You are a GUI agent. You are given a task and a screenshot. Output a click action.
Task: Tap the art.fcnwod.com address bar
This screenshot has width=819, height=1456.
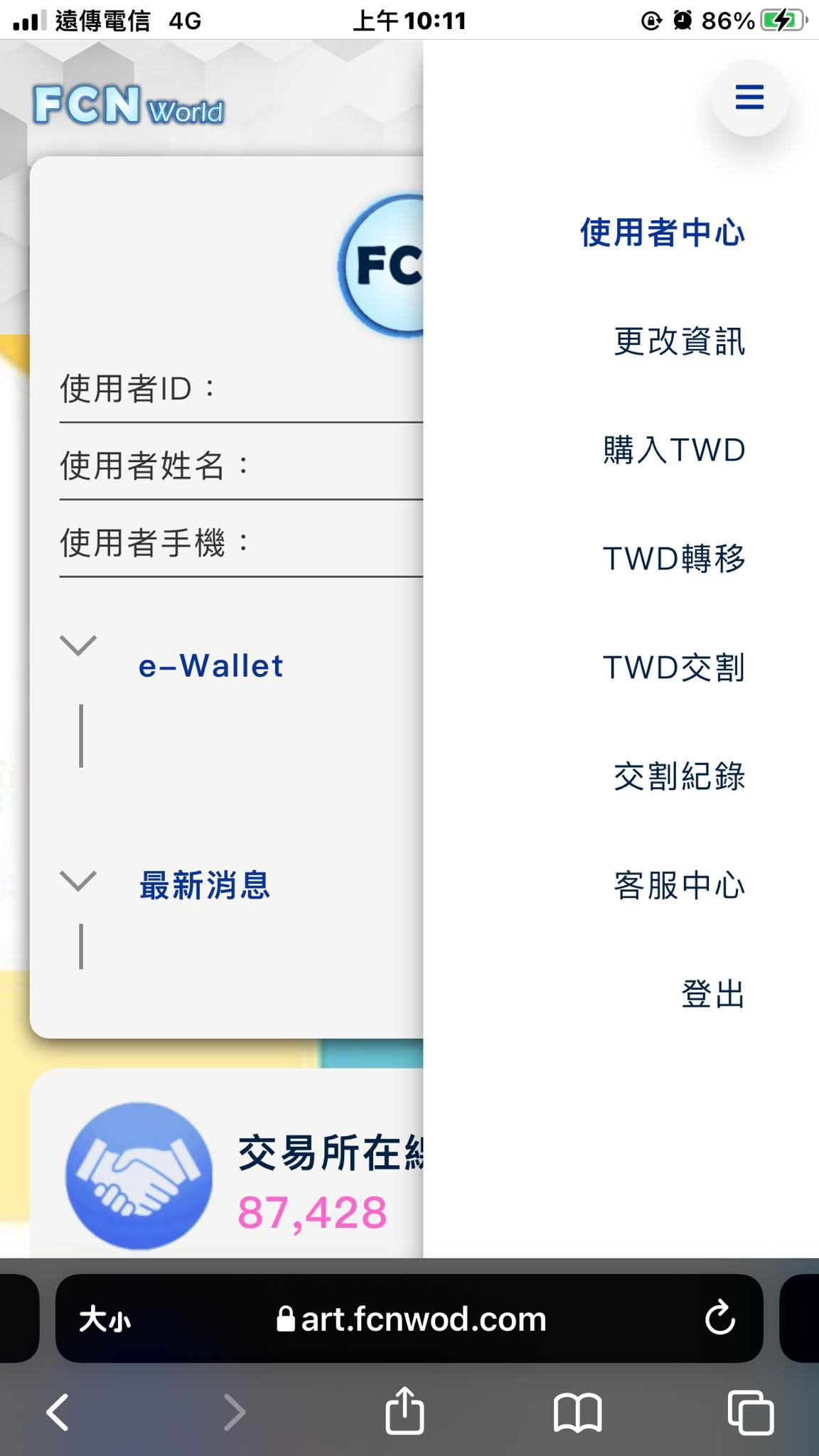412,1319
